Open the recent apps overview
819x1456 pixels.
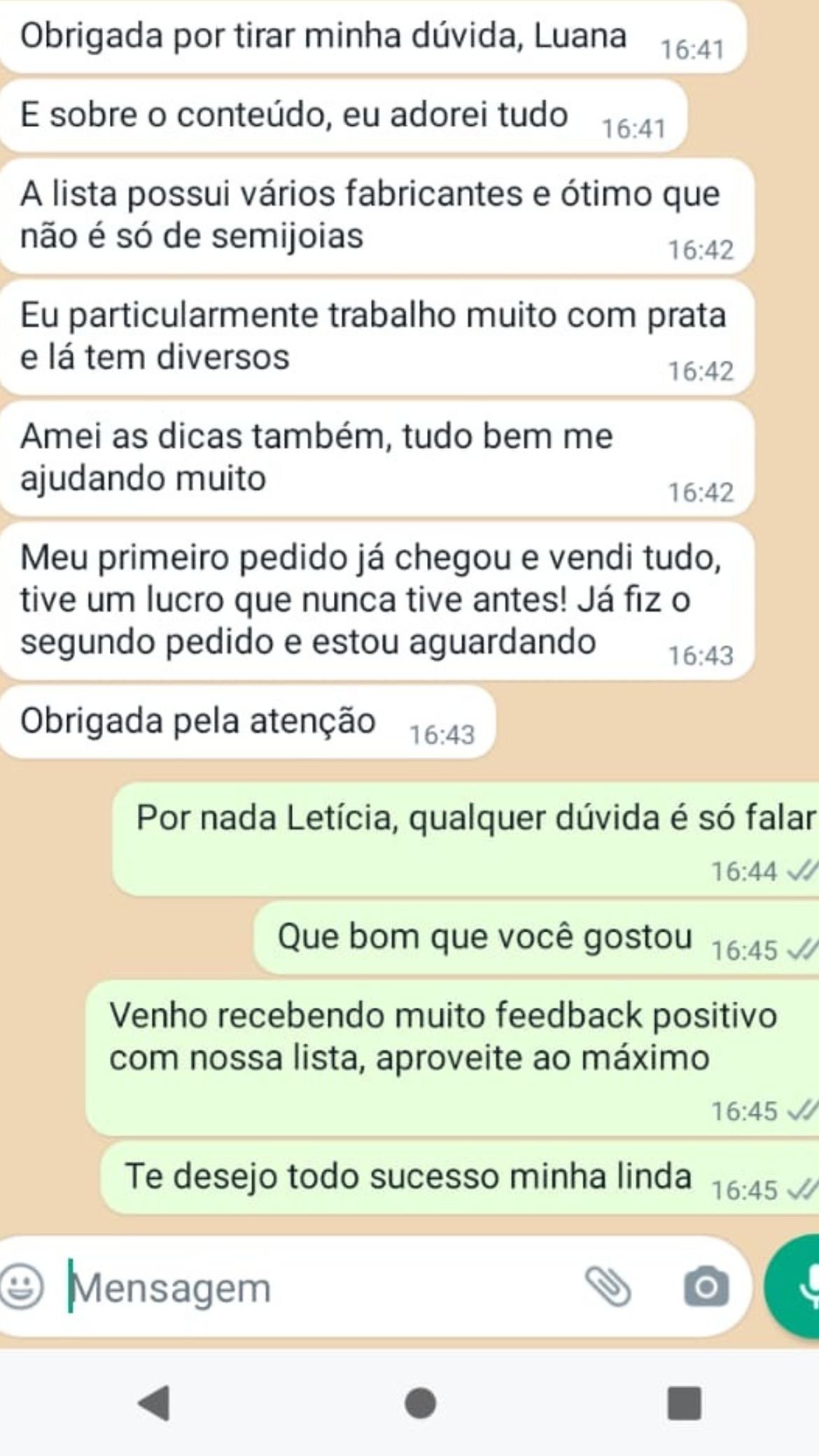684,1403
